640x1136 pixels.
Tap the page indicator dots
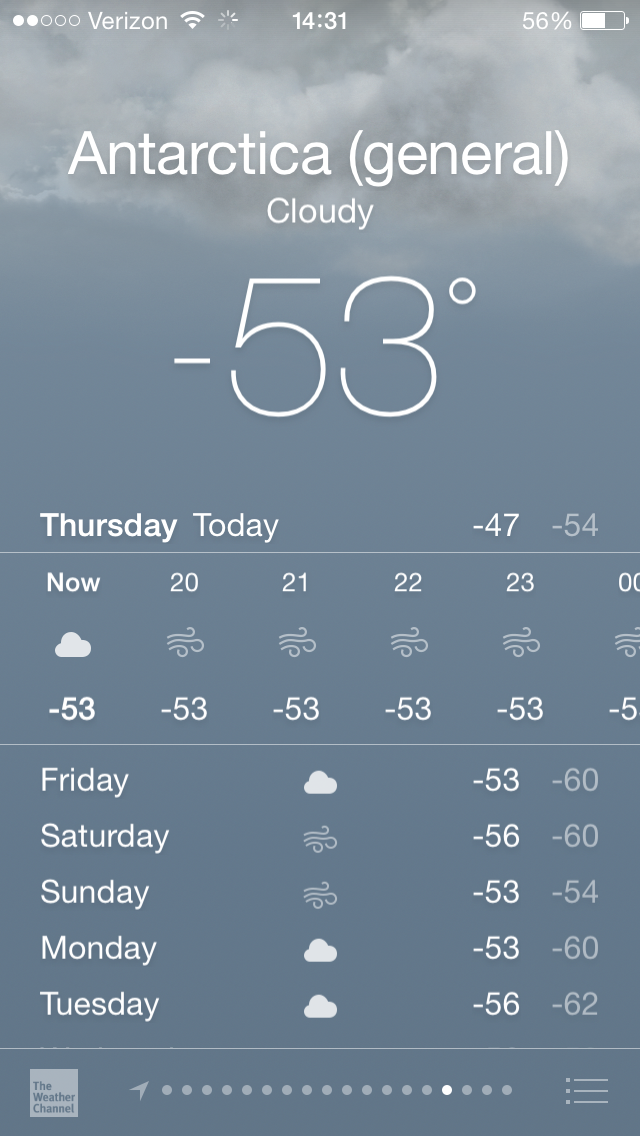pos(336,1090)
